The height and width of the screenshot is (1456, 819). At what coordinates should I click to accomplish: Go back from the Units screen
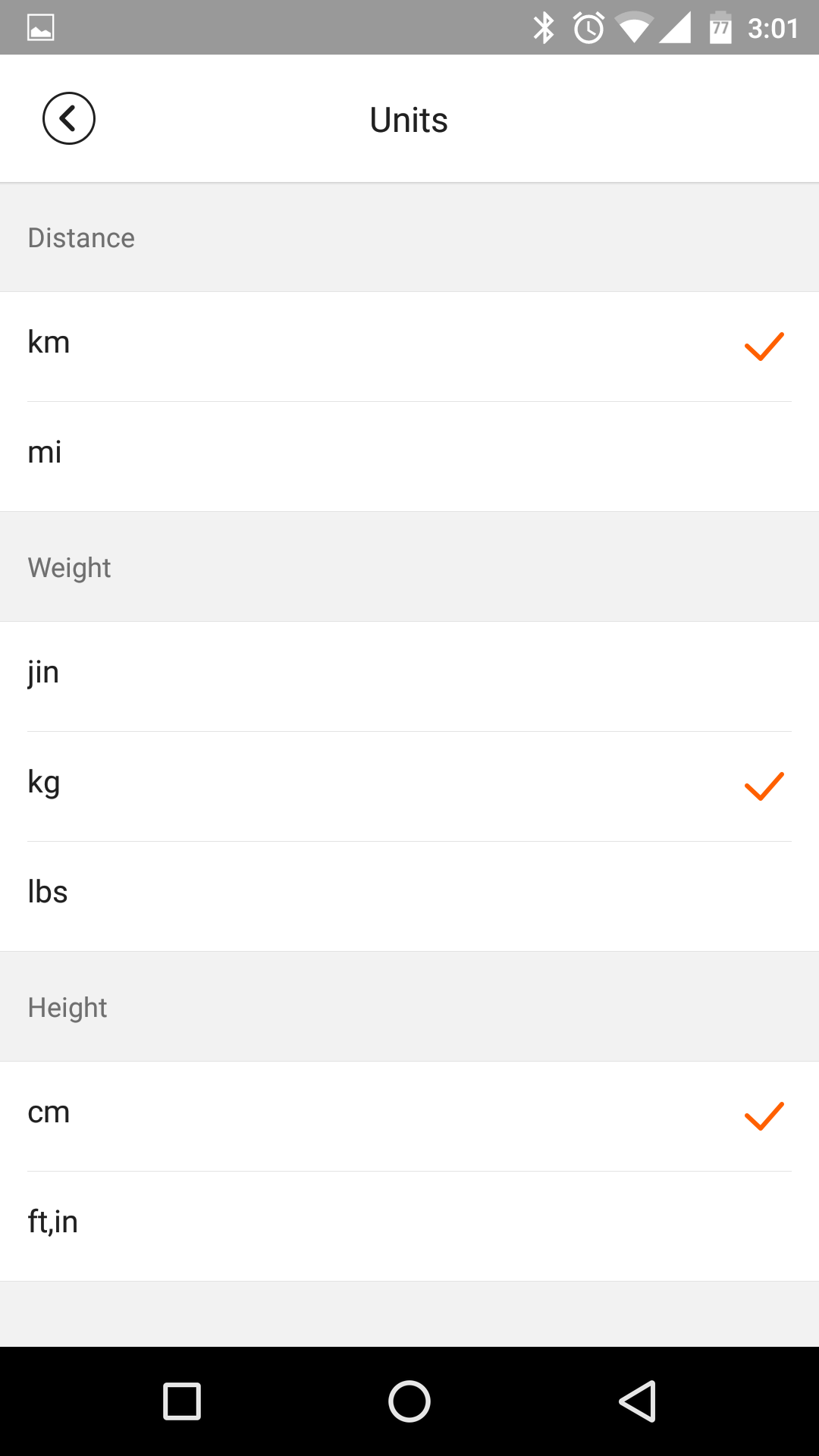click(69, 119)
